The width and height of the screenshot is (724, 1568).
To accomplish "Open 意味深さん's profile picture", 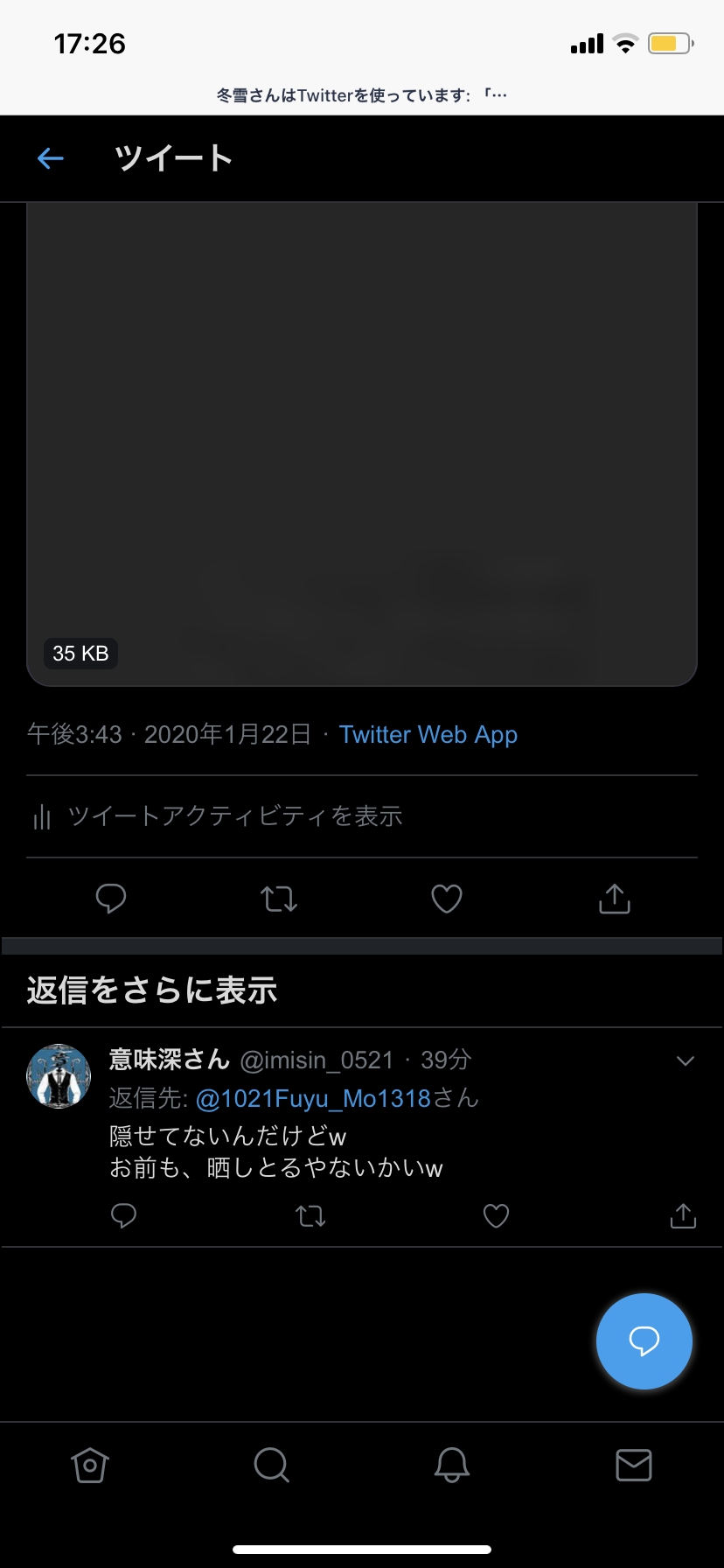I will (x=59, y=1076).
